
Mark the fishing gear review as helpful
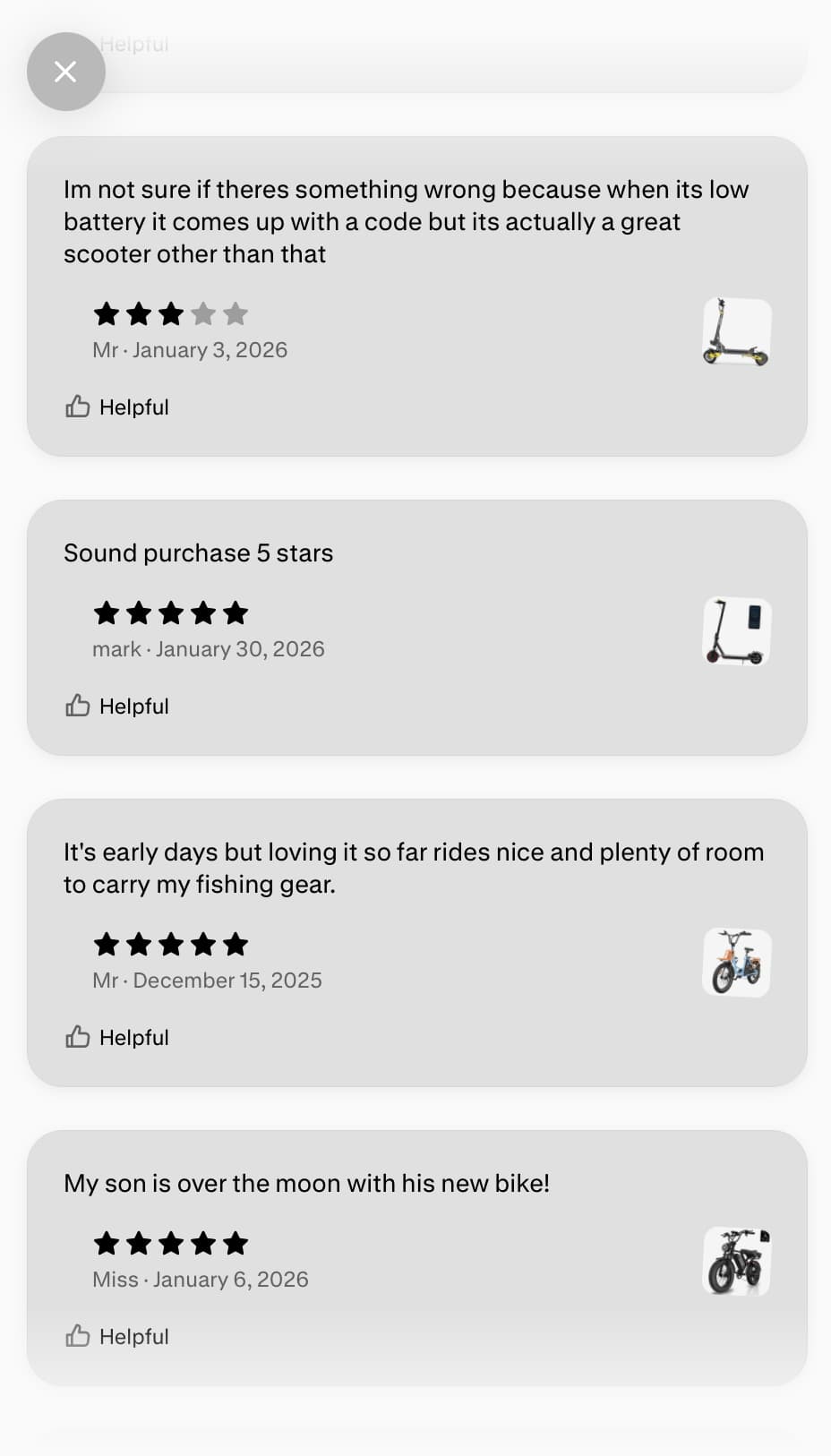coord(117,1038)
